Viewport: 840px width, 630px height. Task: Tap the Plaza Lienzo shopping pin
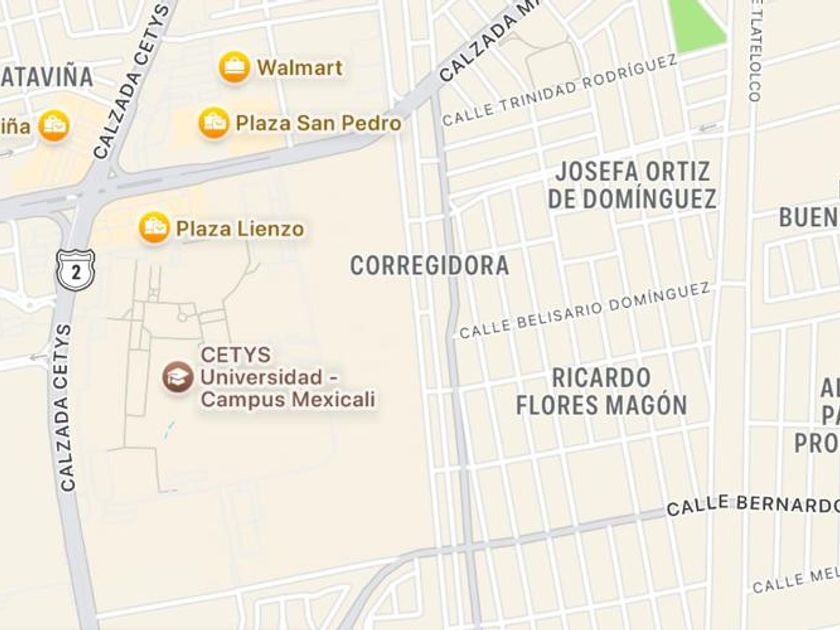154,228
